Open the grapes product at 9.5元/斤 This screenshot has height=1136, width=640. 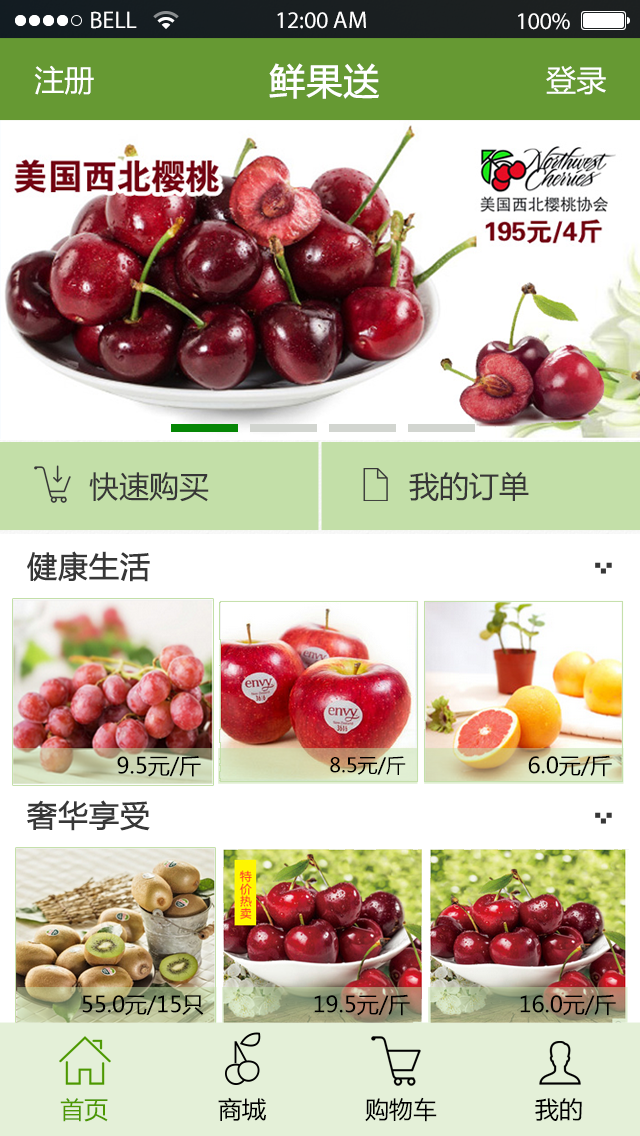(113, 691)
